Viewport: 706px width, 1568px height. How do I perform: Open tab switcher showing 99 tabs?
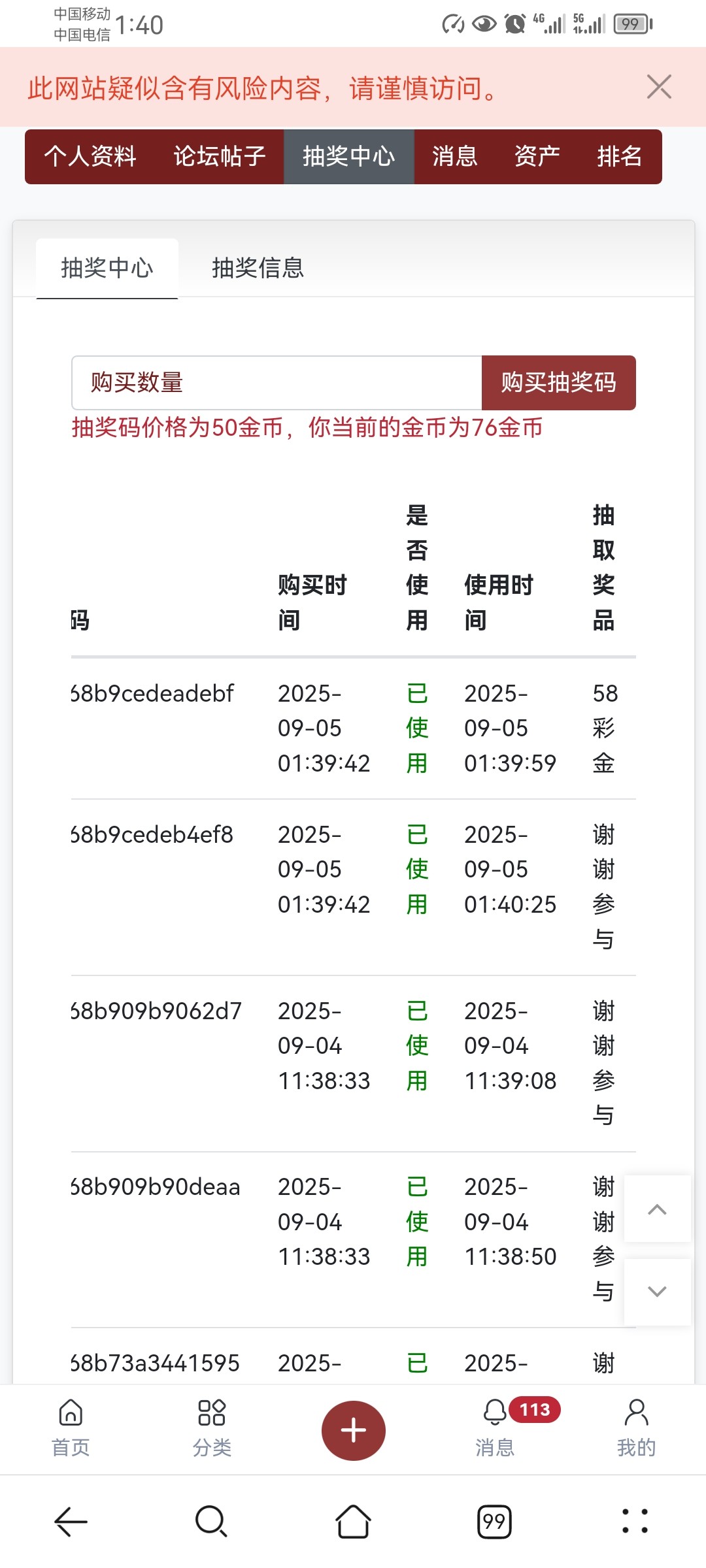(x=495, y=1522)
